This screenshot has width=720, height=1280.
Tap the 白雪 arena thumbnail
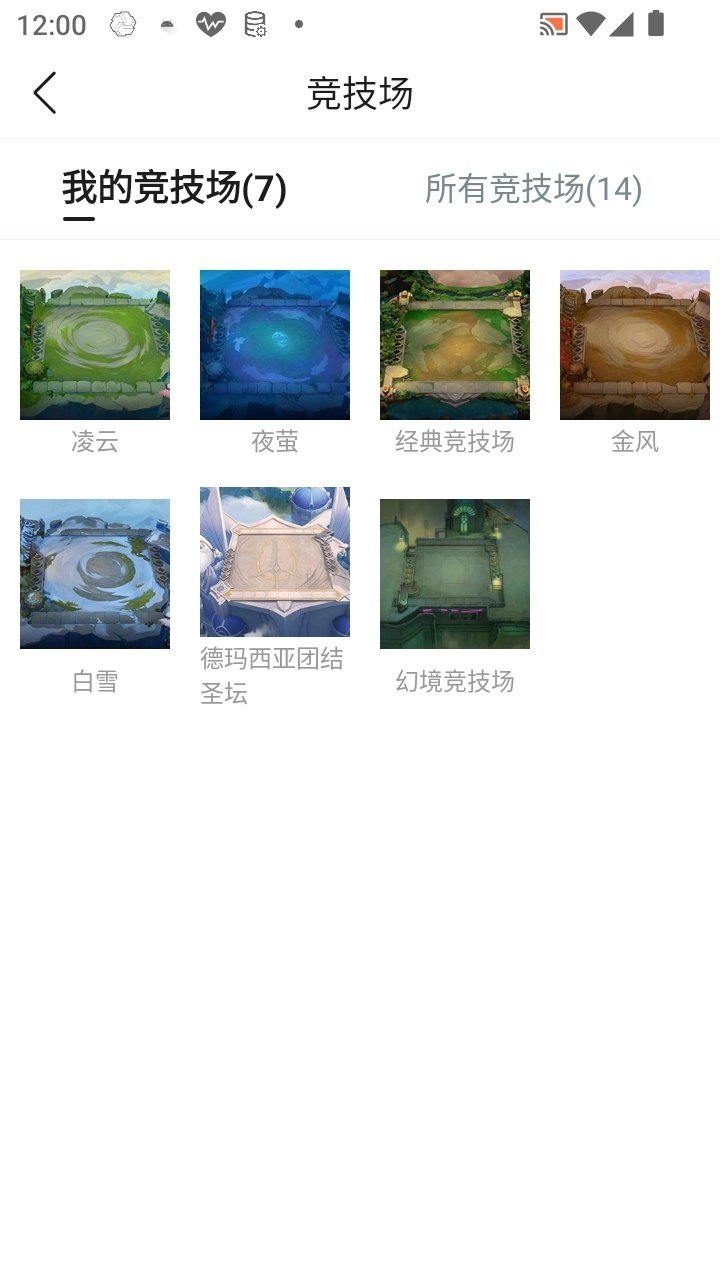94,572
